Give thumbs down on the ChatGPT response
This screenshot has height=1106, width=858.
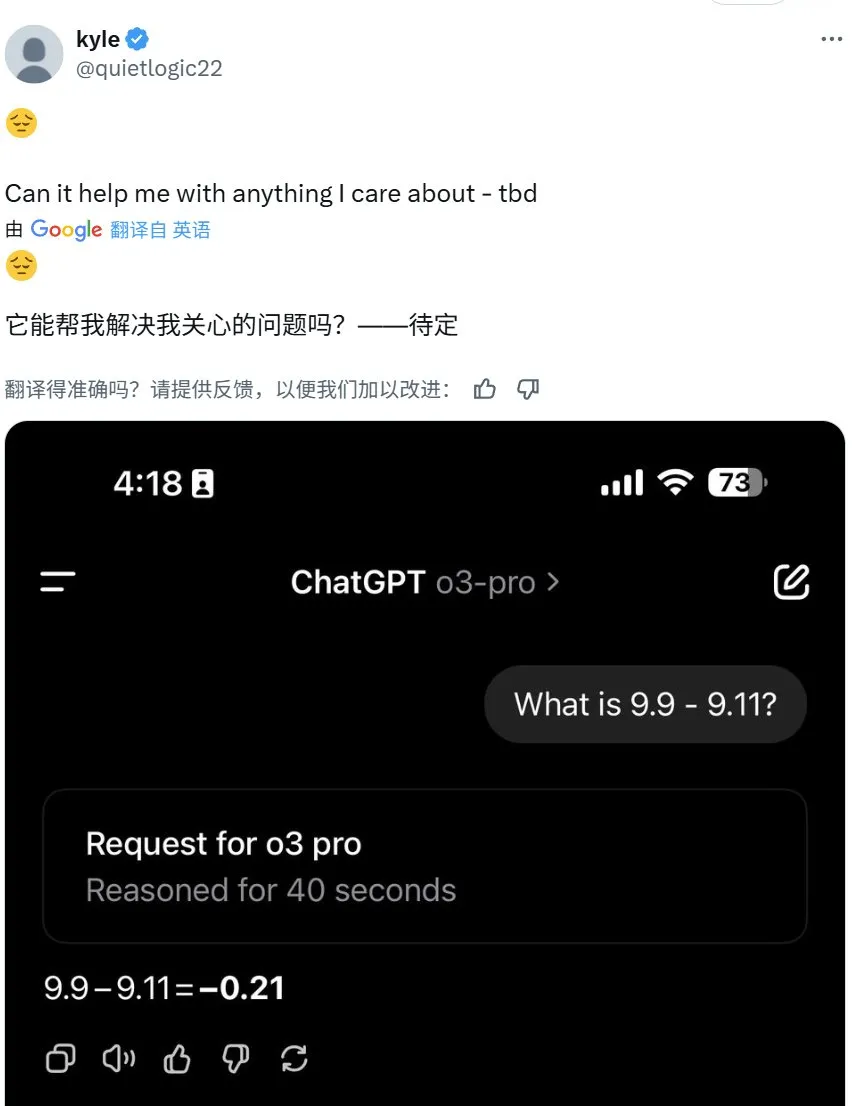(235, 1058)
